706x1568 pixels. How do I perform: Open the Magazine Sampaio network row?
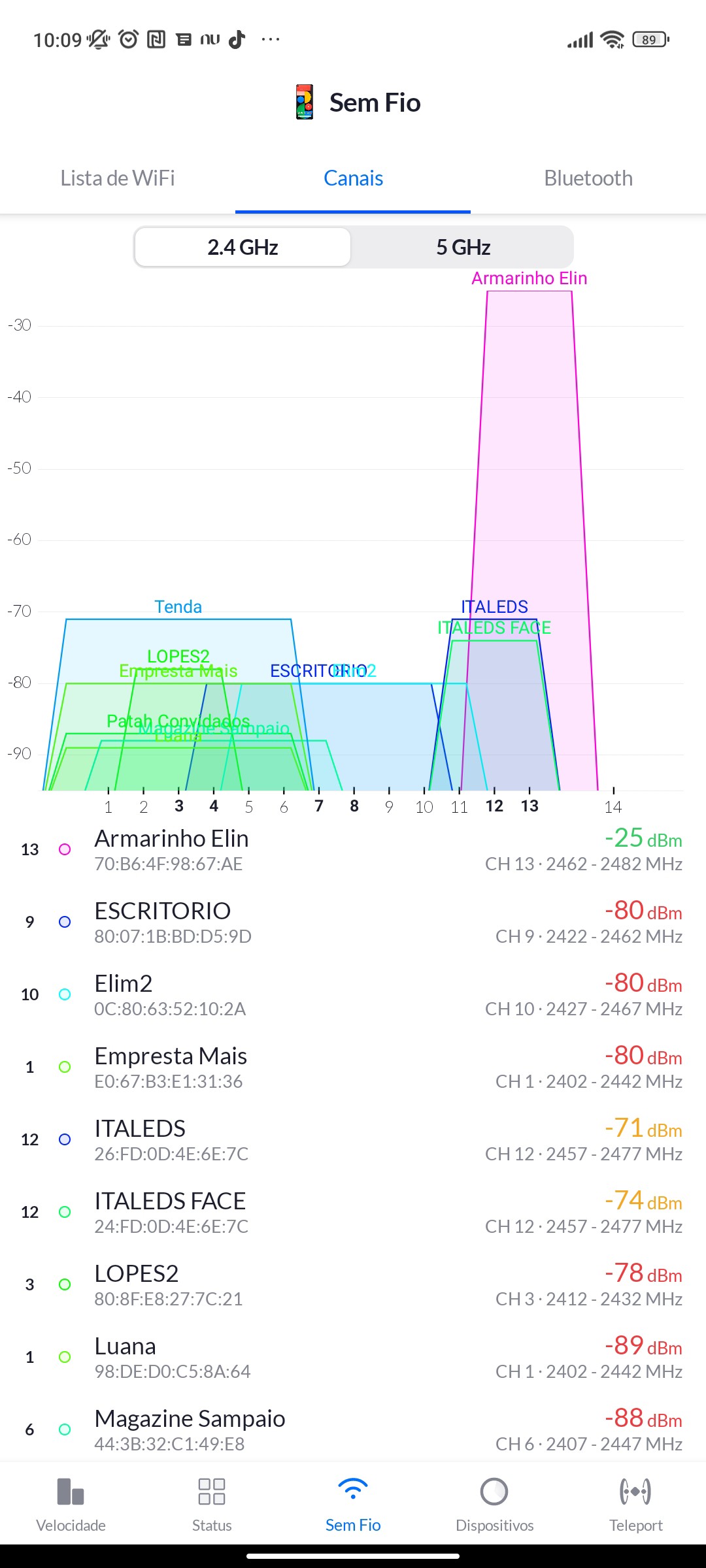353,1428
